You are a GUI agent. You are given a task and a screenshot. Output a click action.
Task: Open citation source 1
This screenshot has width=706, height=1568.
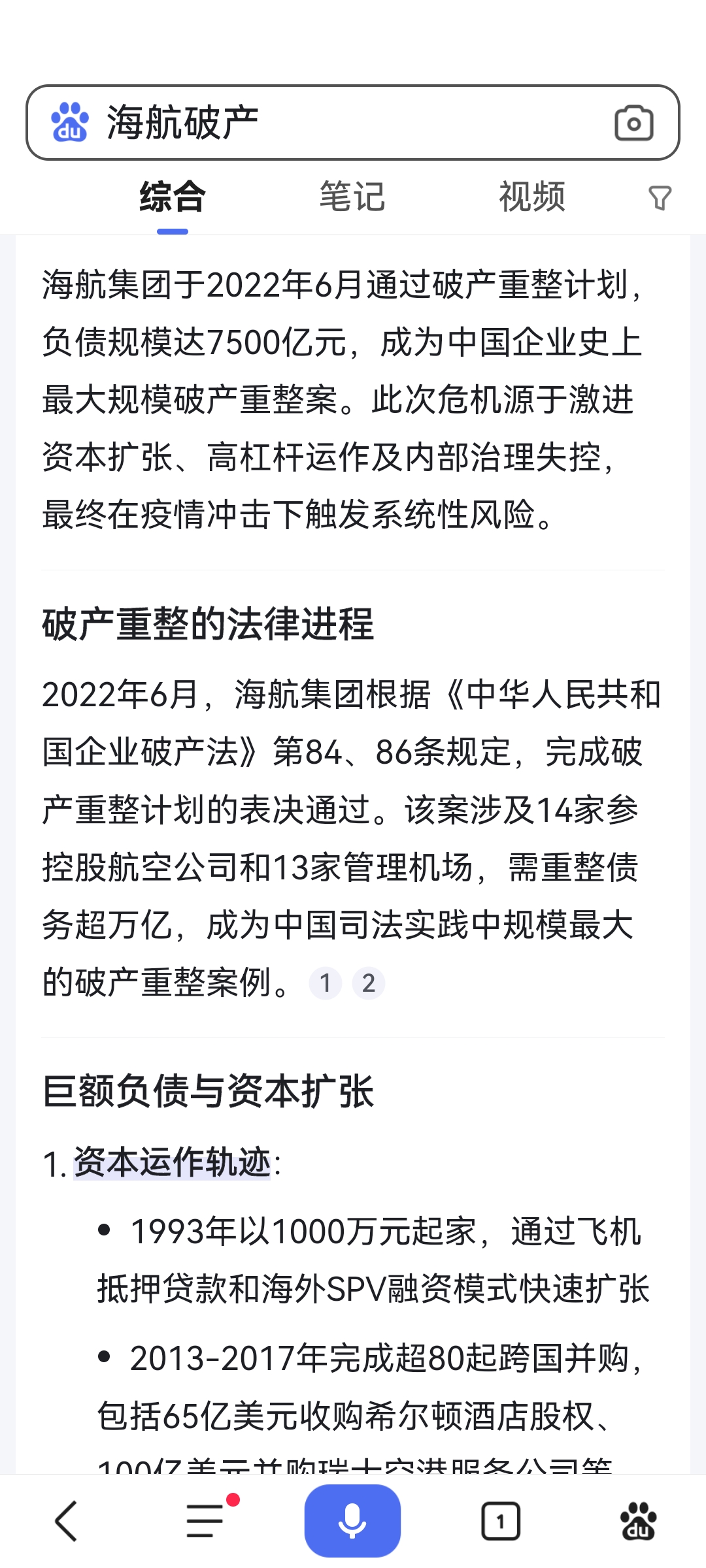326,983
